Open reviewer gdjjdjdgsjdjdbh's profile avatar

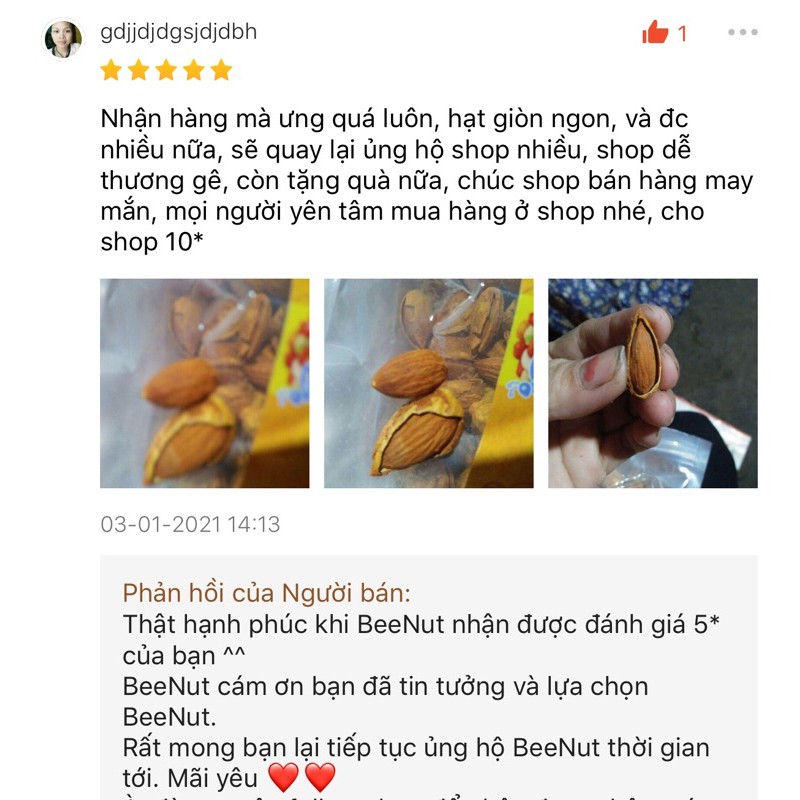[63, 38]
